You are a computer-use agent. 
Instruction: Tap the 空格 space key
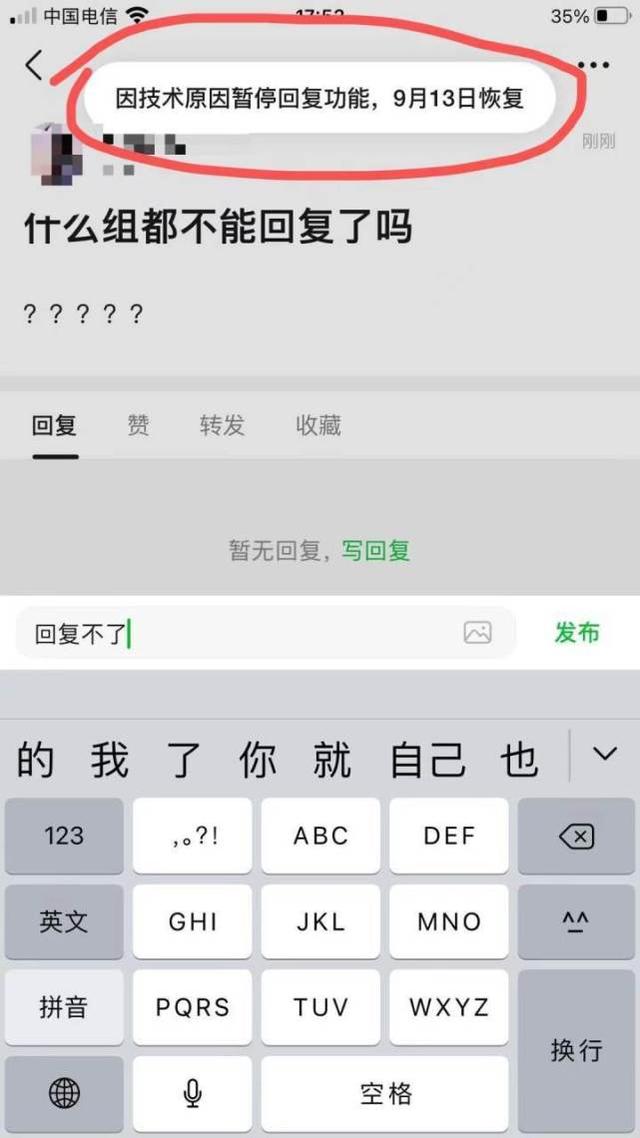pyautogui.click(x=386, y=1094)
